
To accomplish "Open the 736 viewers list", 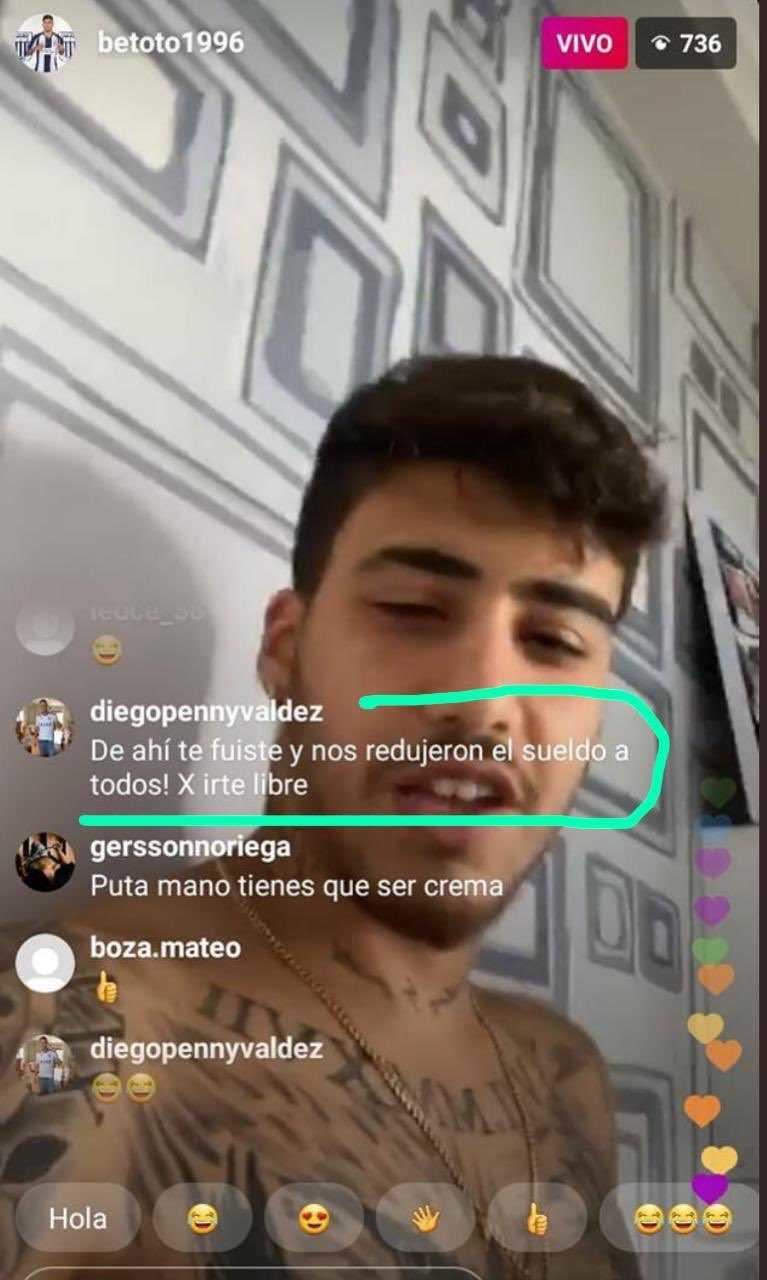I will (686, 43).
